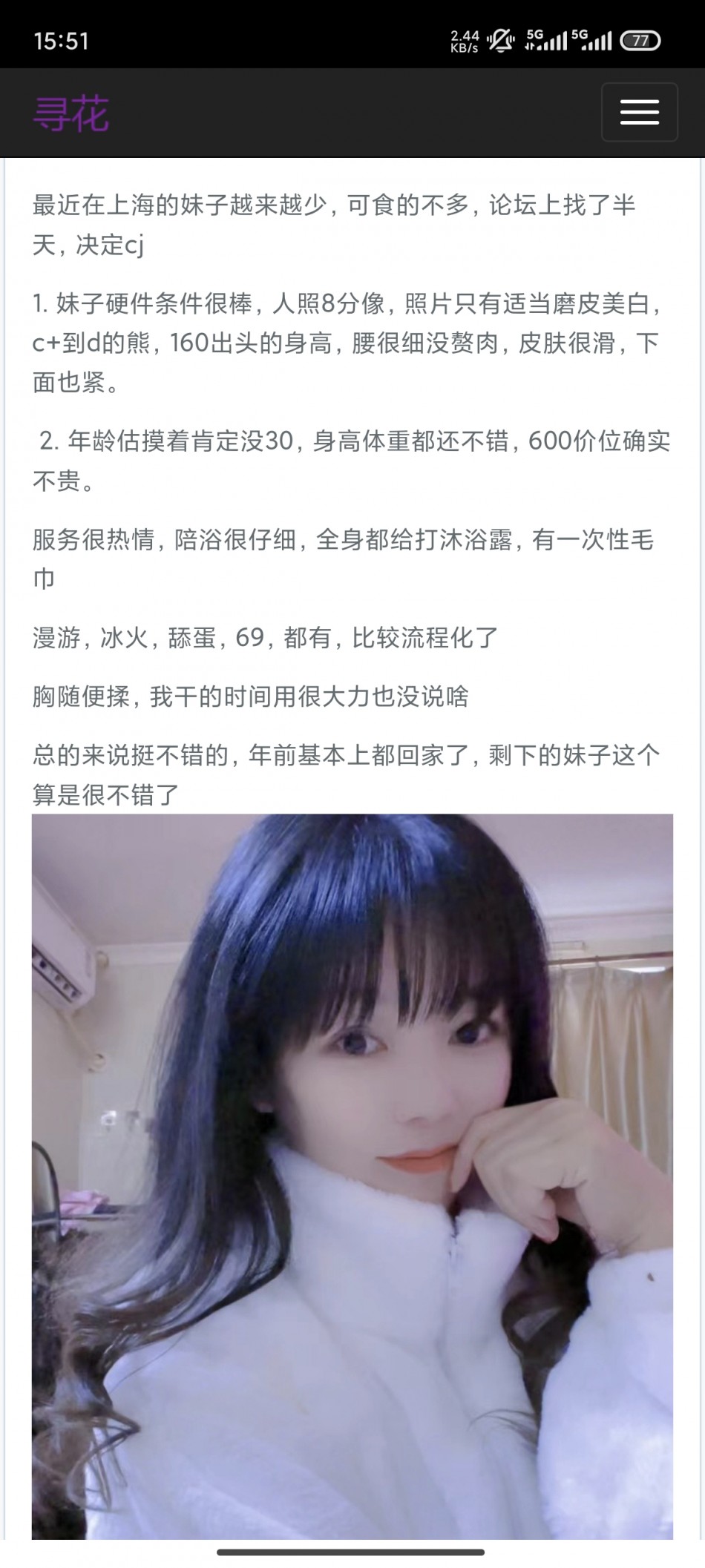Open the hamburger navigation menu
Viewport: 705px width, 1568px height.
point(639,113)
